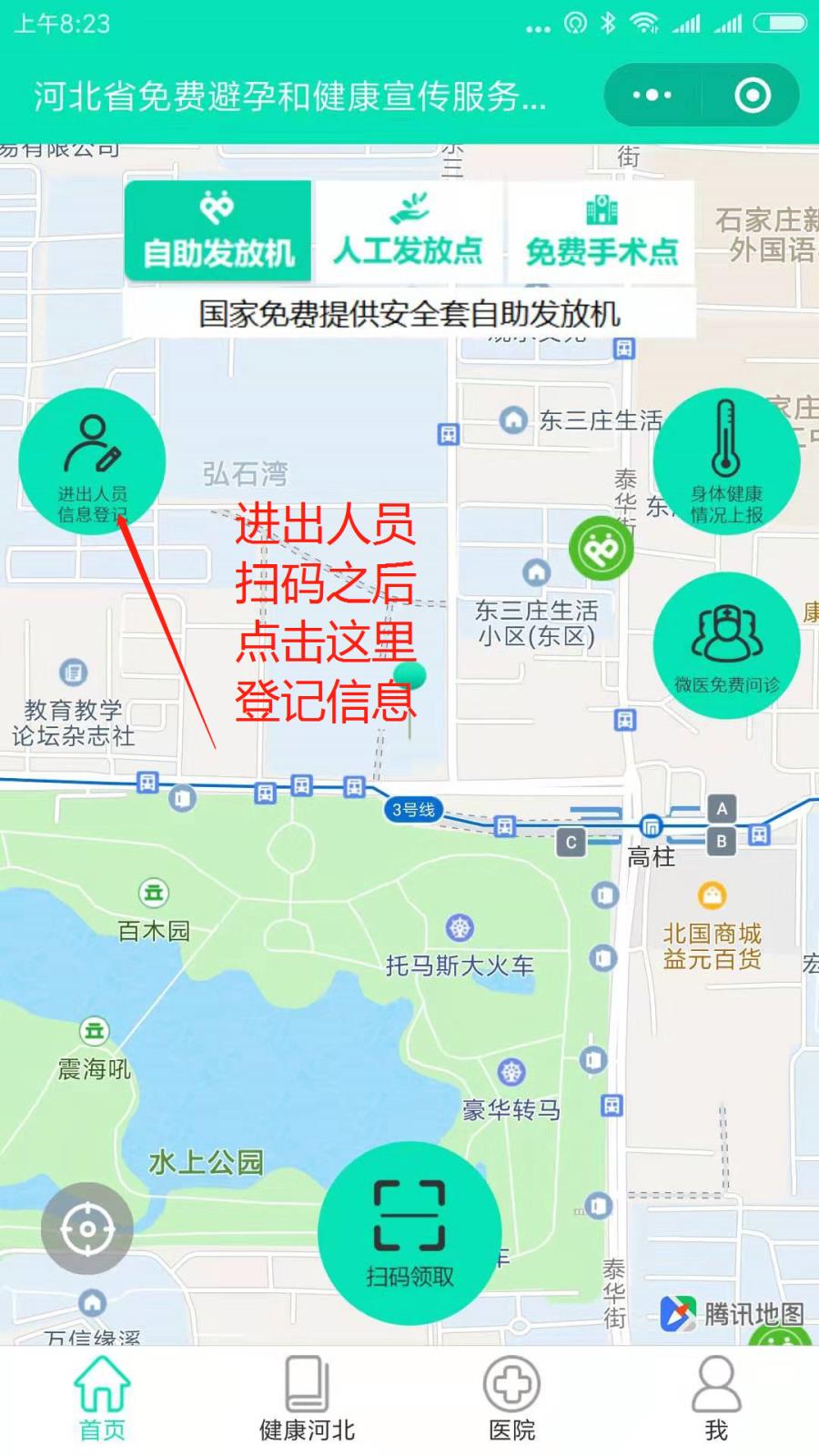Open 进出人员信息登记 registration
The image size is (819, 1456).
92,461
